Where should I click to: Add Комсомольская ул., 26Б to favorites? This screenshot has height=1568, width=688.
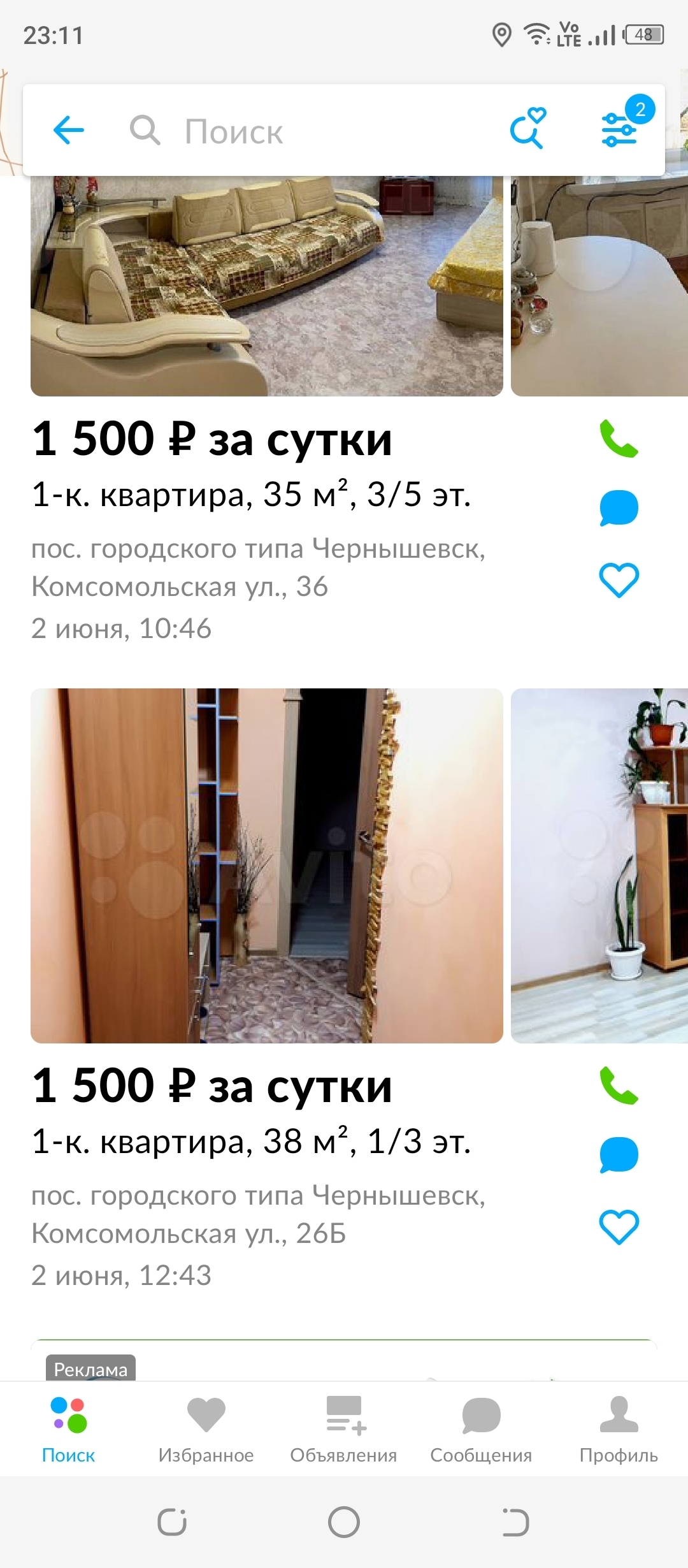619,1226
